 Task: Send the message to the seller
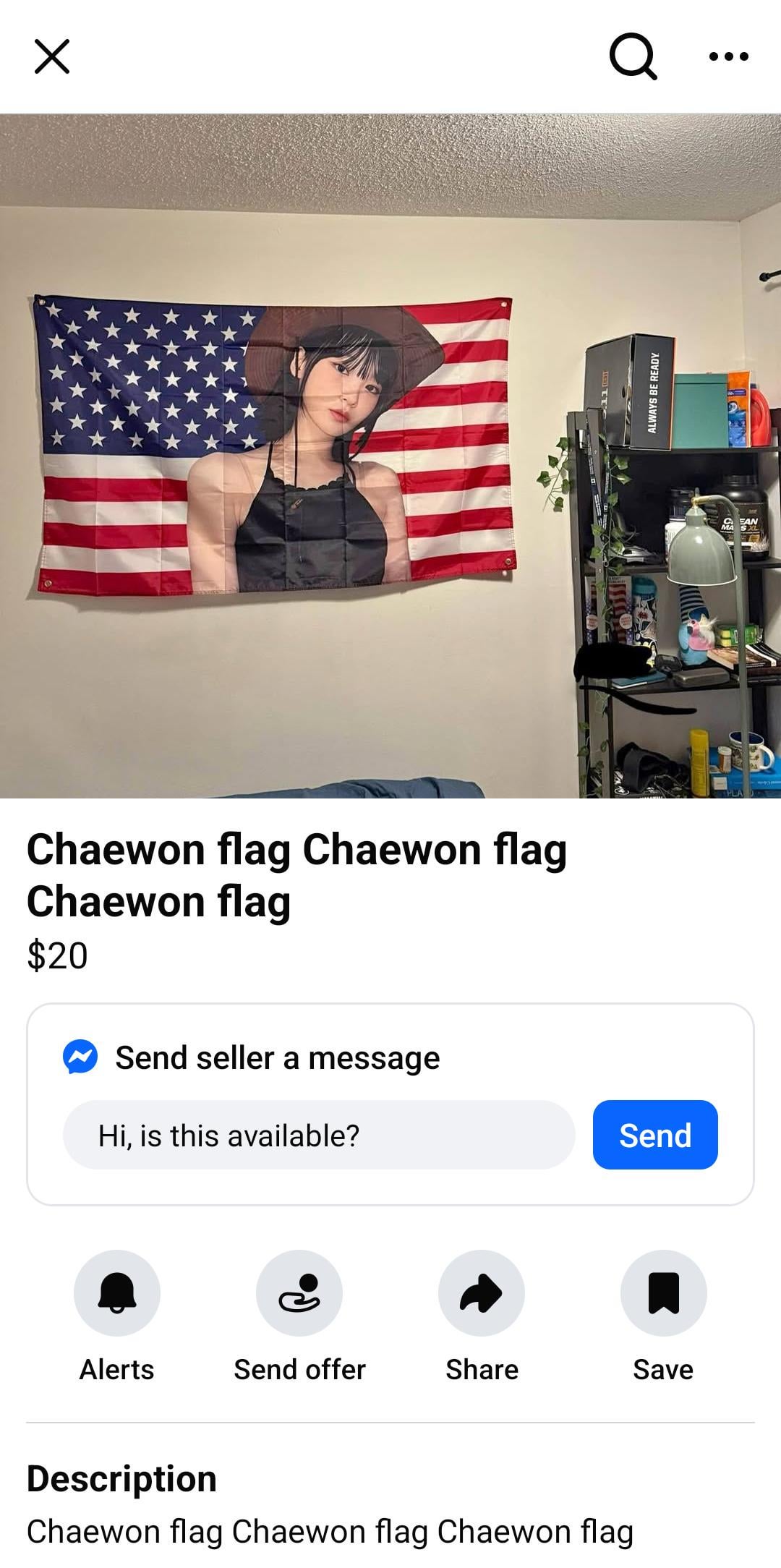click(654, 1135)
